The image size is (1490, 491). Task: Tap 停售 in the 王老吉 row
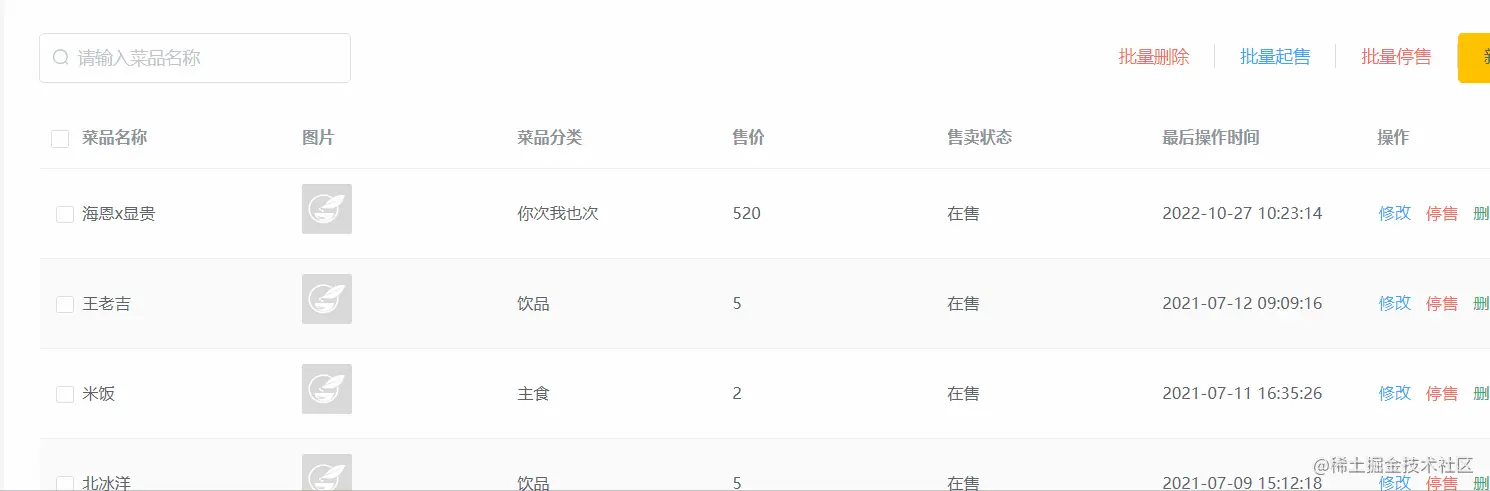pos(1442,304)
